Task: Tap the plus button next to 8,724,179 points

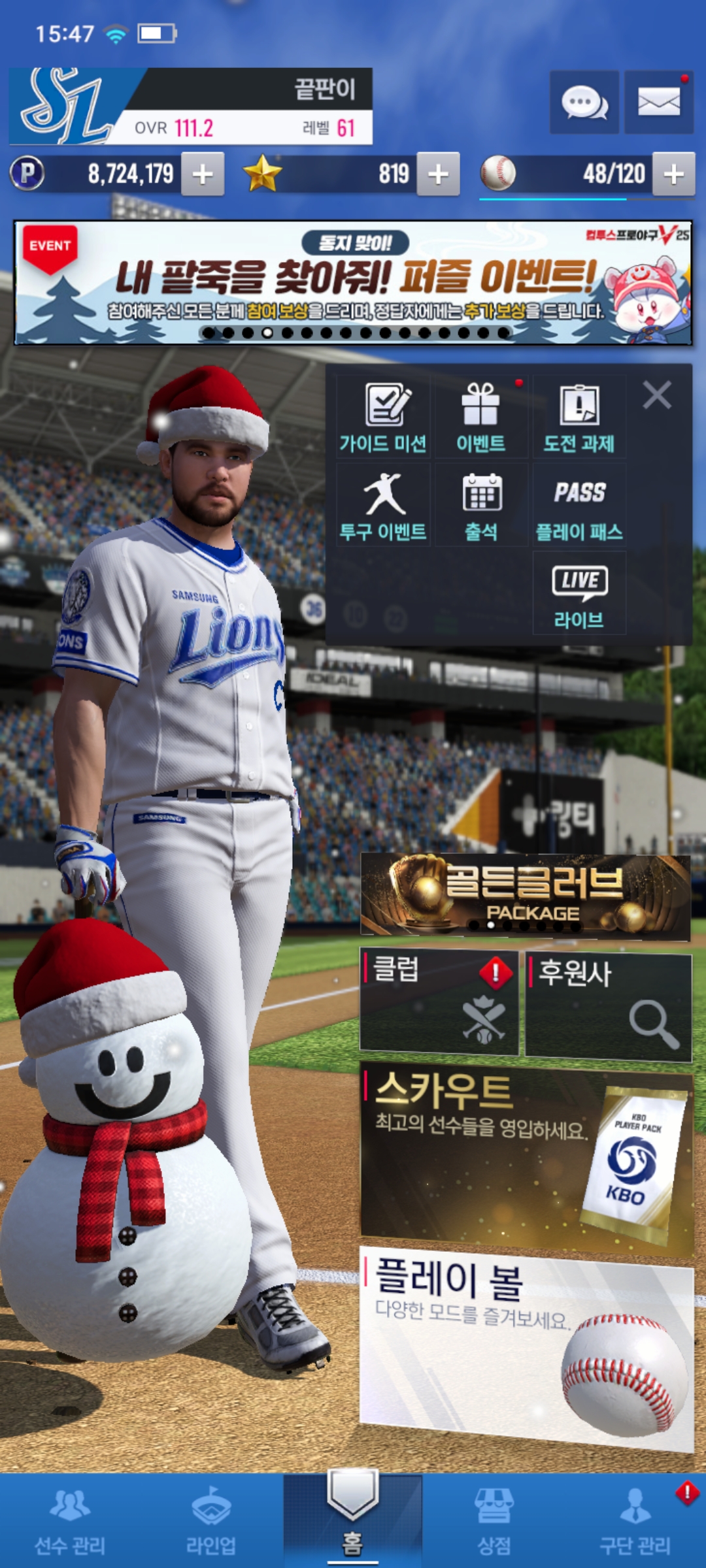Action: (x=203, y=174)
